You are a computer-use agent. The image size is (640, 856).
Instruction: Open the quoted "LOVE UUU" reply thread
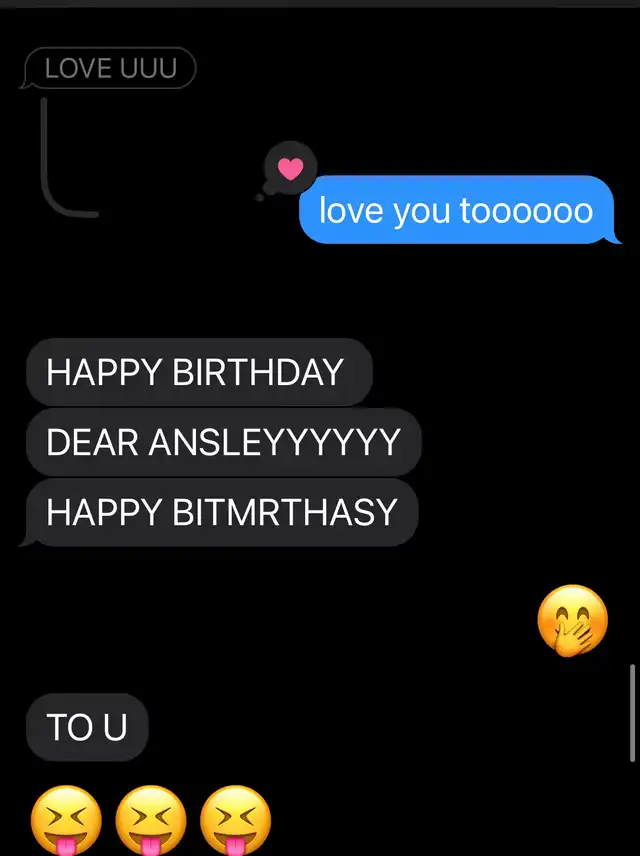110,69
